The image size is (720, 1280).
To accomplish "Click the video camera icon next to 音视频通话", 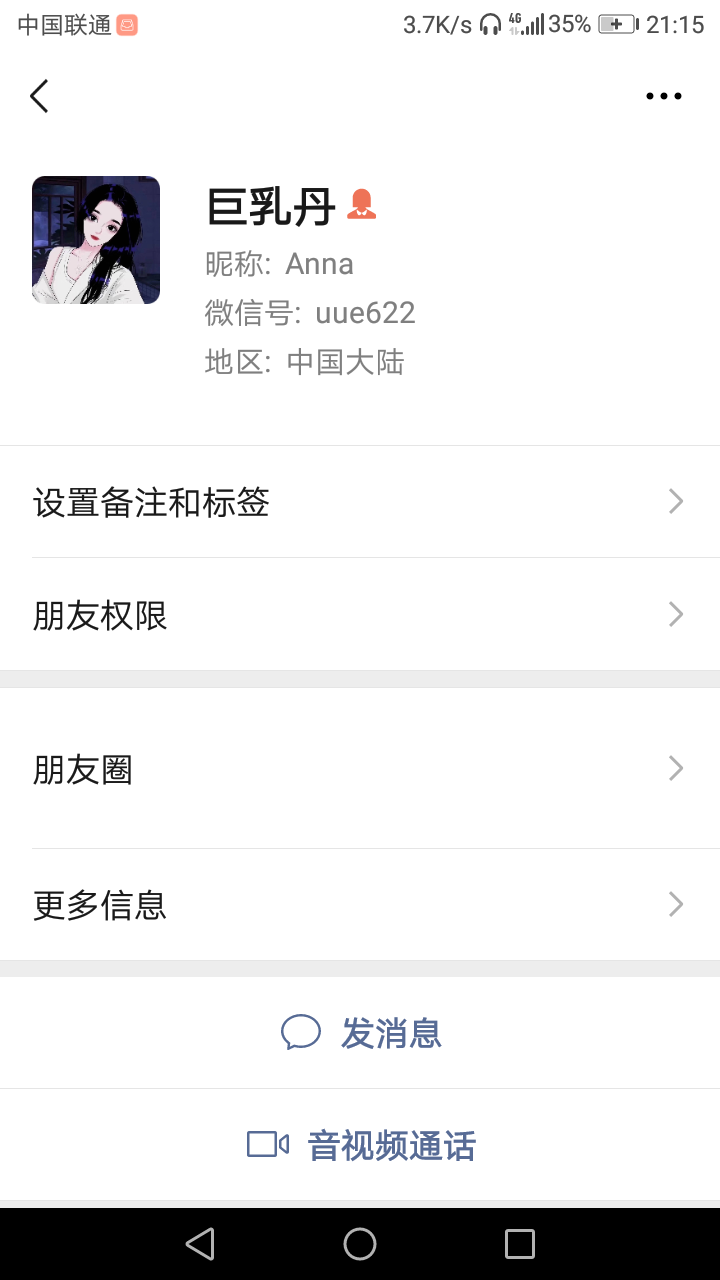I will [265, 1145].
